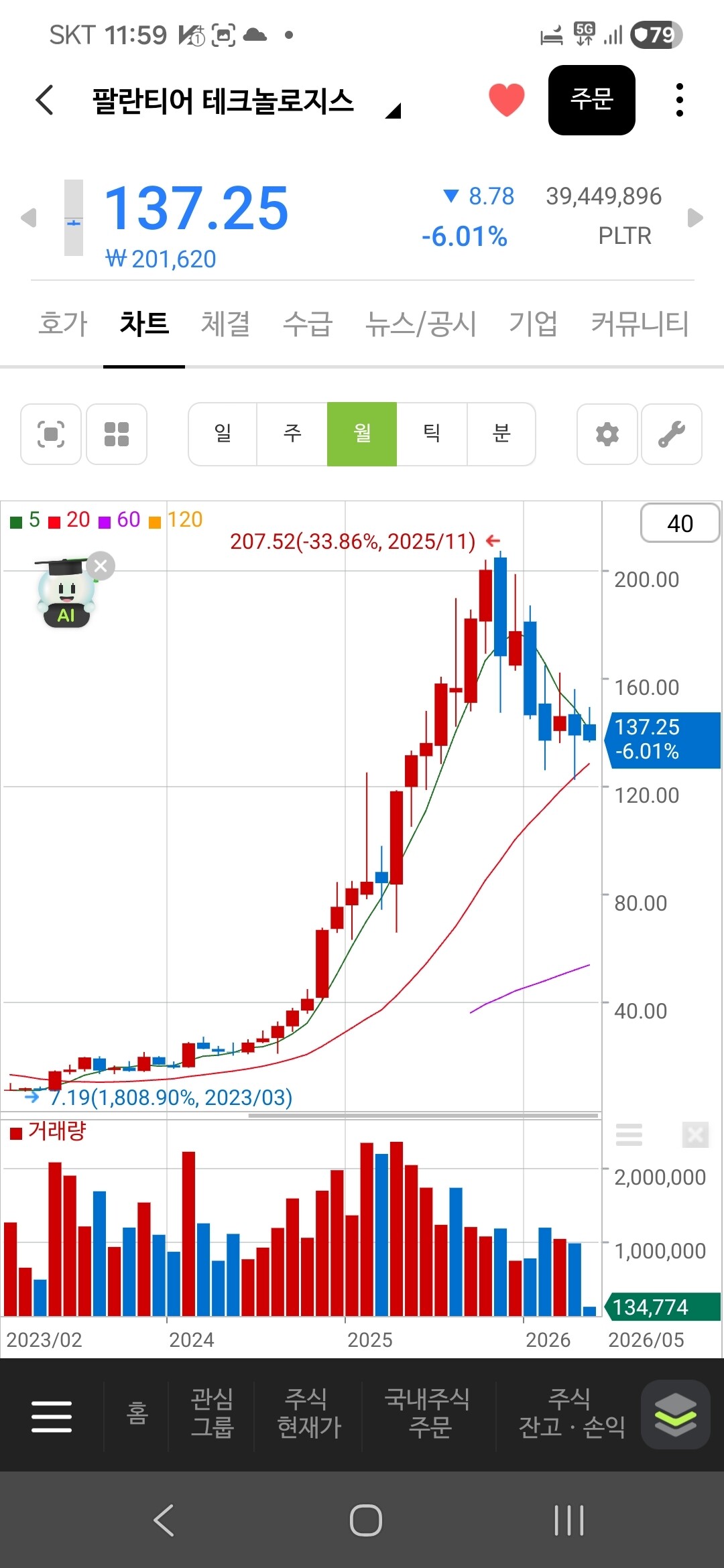Open the hamburger menu in bottom bar

(x=52, y=1416)
